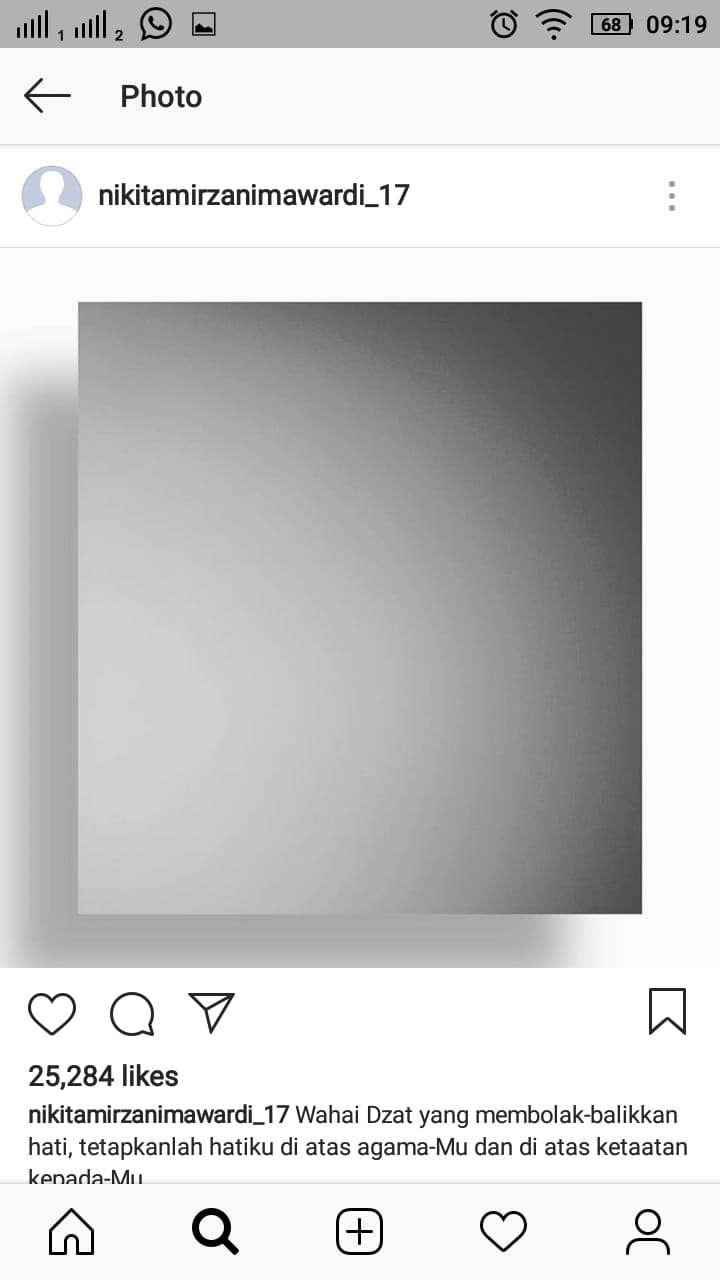Open the nikitamirzanimawardi_17 username in the post header
Screen dimensions: 720x1280
click(254, 195)
